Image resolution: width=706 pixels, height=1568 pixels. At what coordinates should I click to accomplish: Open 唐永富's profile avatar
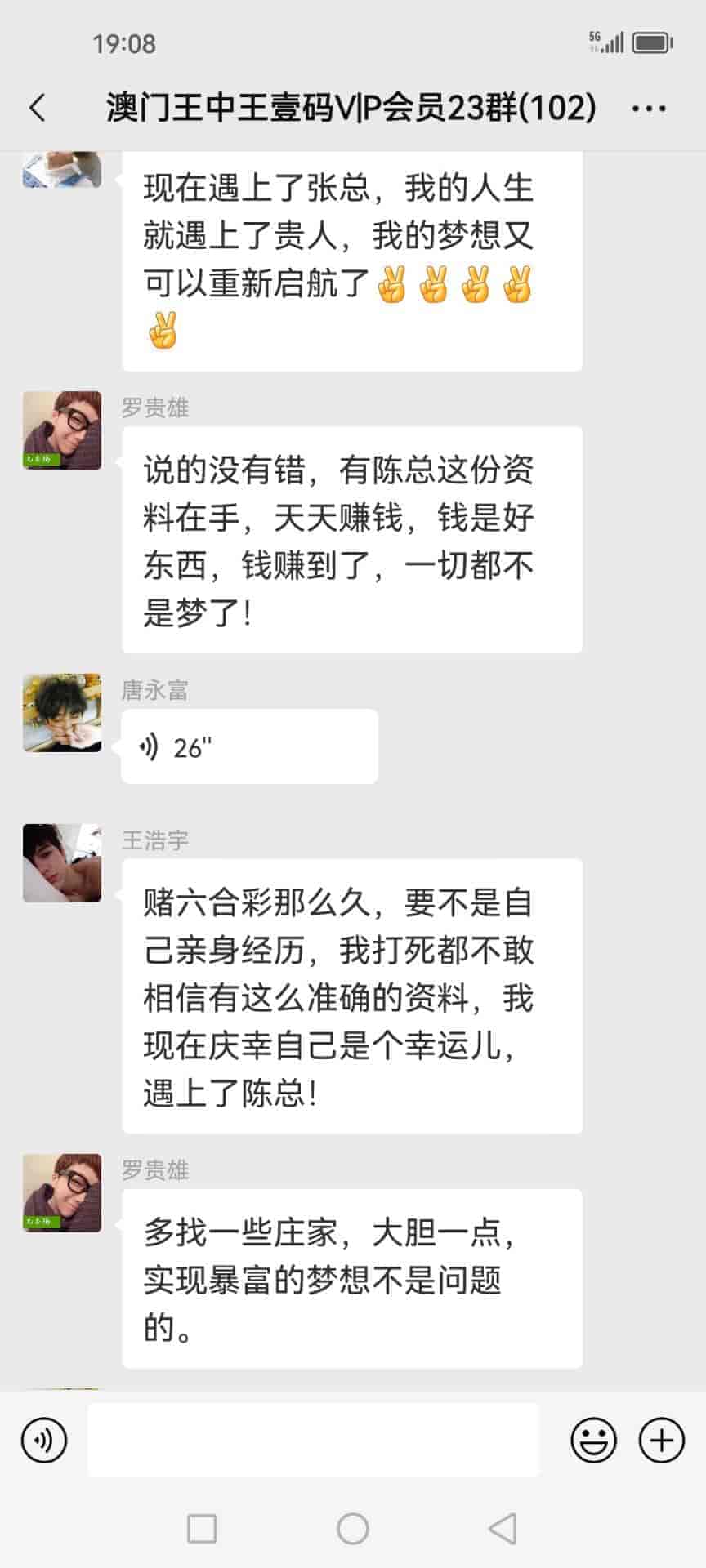pos(62,713)
